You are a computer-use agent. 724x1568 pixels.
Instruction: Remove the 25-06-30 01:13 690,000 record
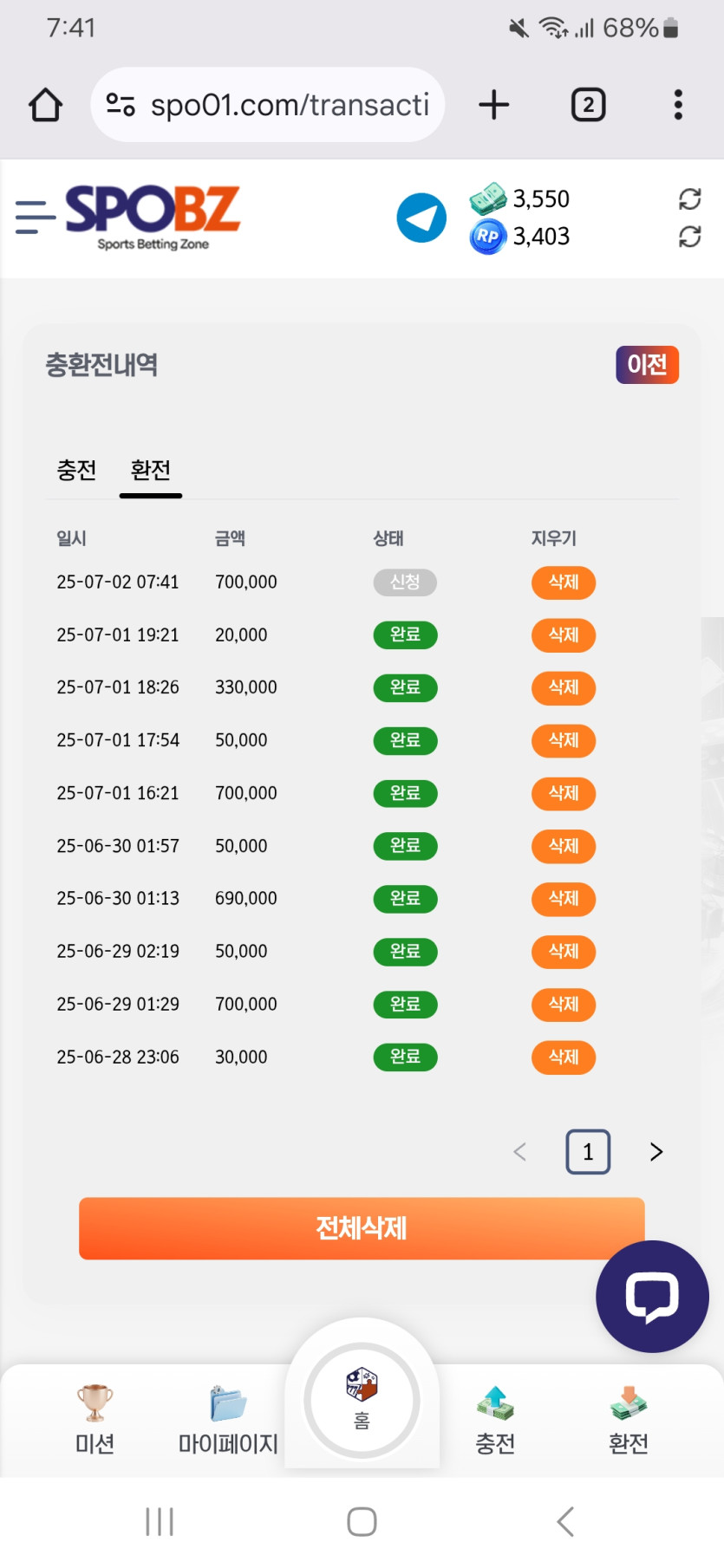[564, 899]
